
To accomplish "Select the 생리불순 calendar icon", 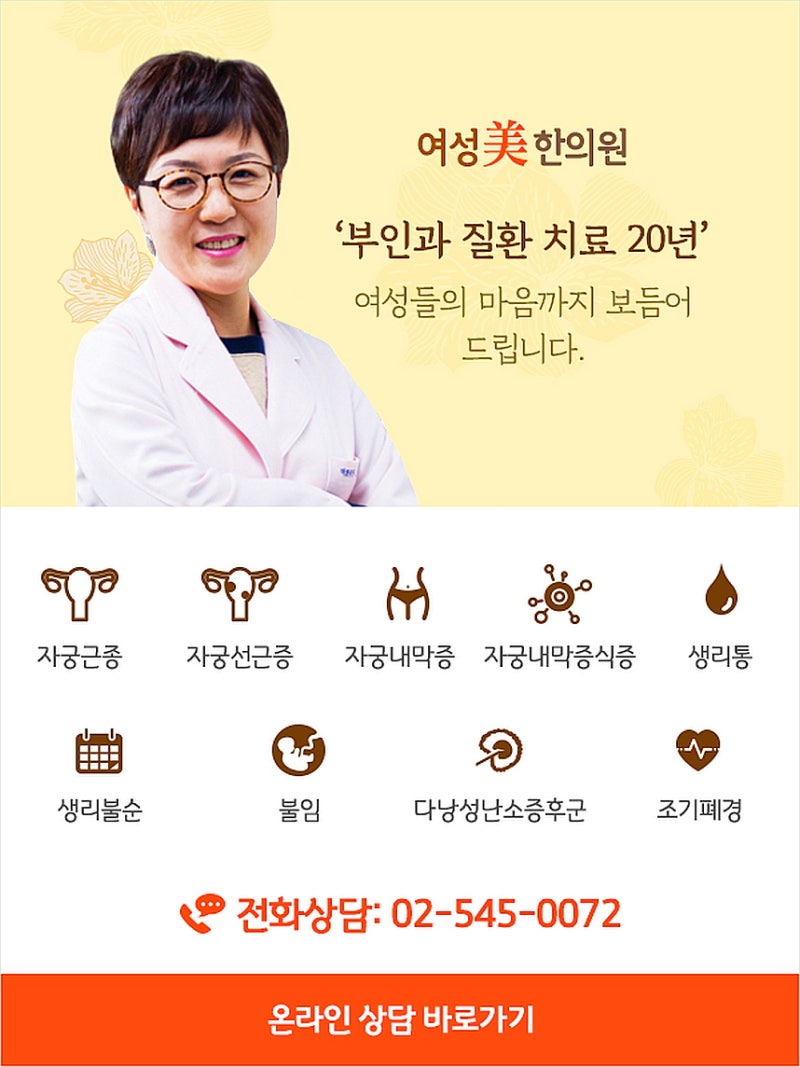I will (99, 751).
